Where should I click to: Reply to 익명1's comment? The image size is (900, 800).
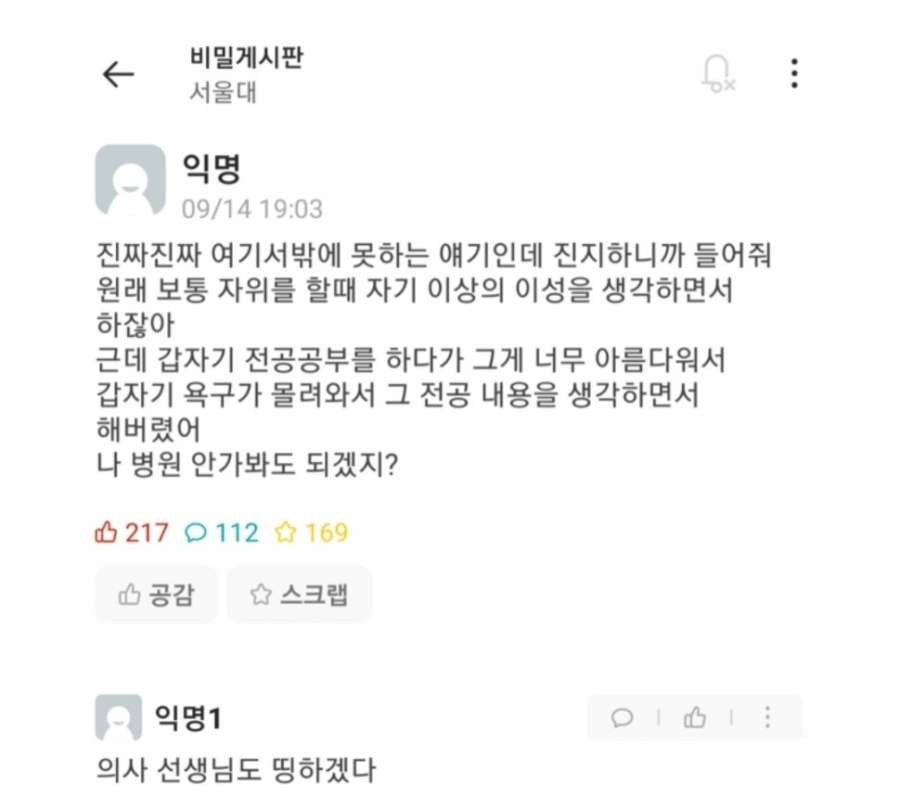[x=622, y=718]
